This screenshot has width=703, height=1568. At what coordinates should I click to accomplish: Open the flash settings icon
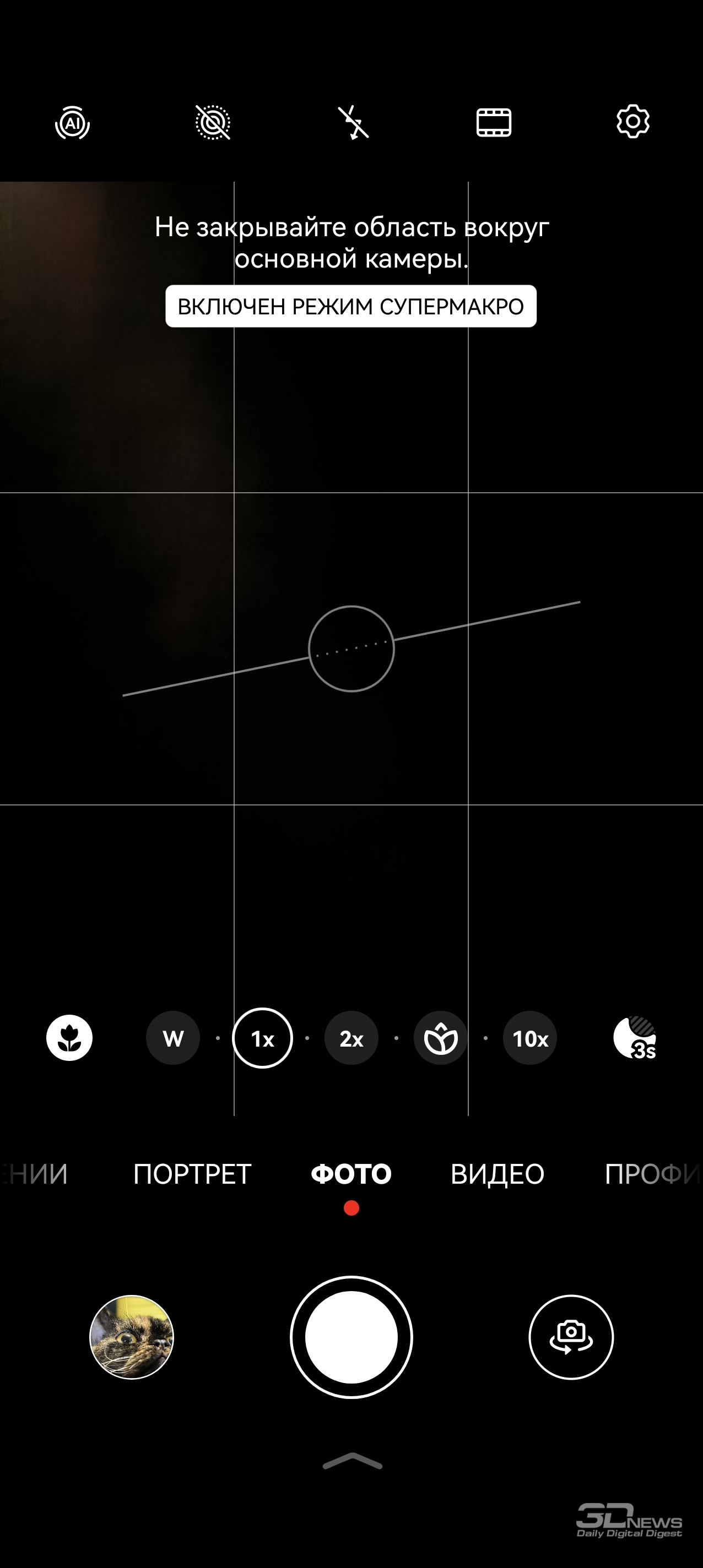pos(353,122)
